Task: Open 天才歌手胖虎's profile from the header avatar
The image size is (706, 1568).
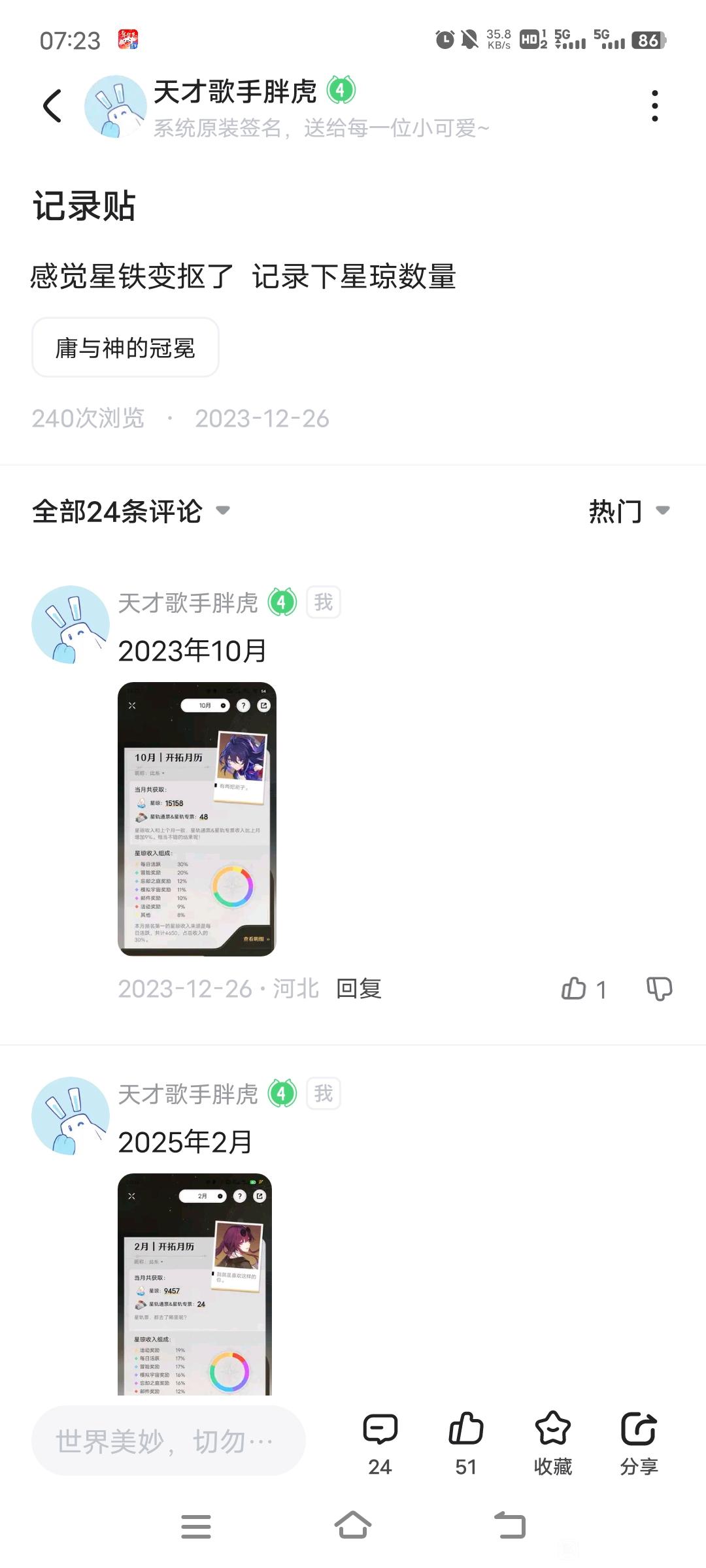Action: pyautogui.click(x=115, y=106)
